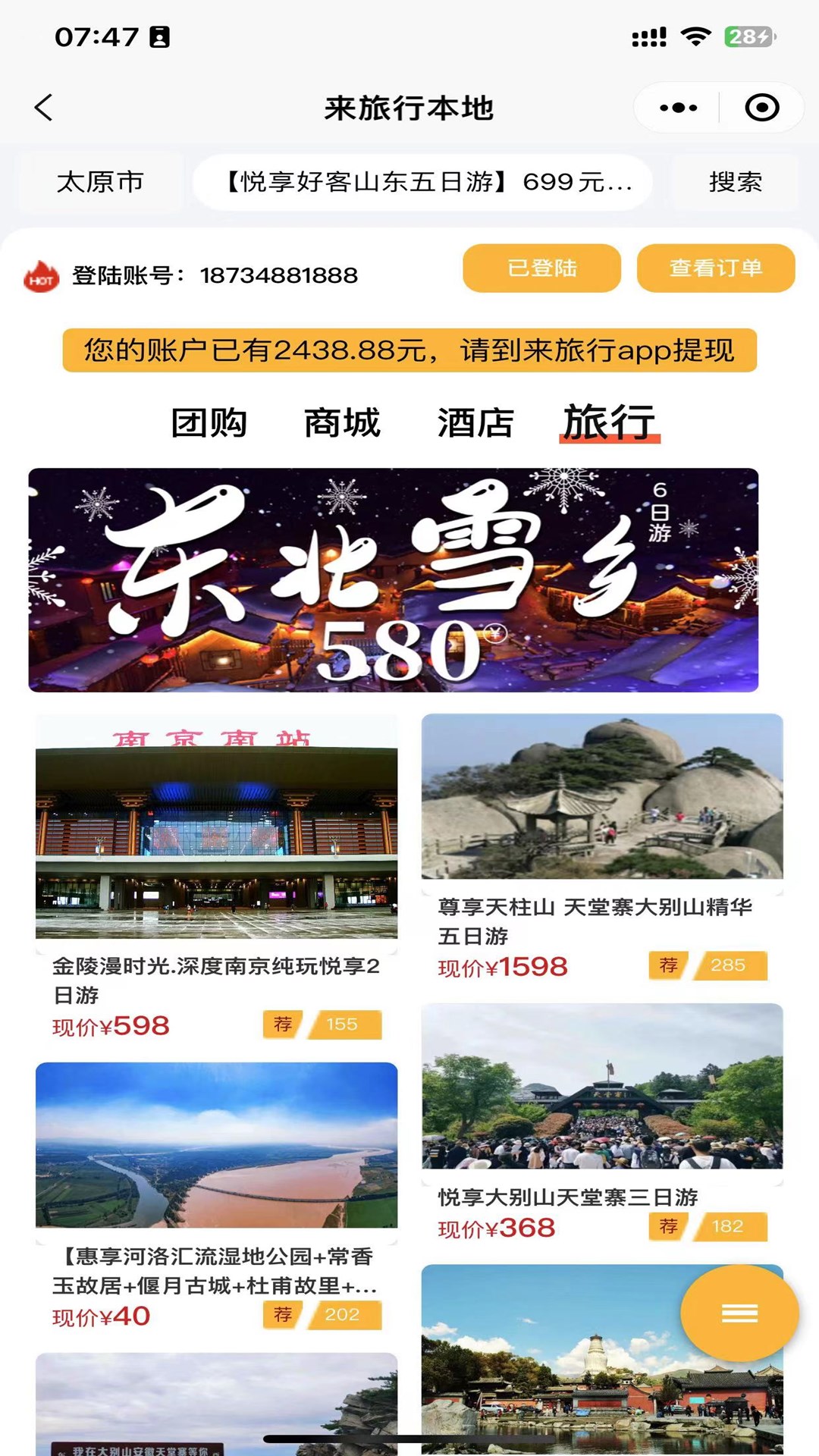View the 尊享天柱山 天堂寨大别山五日游 card
The height and width of the screenshot is (1456, 819).
point(602,842)
